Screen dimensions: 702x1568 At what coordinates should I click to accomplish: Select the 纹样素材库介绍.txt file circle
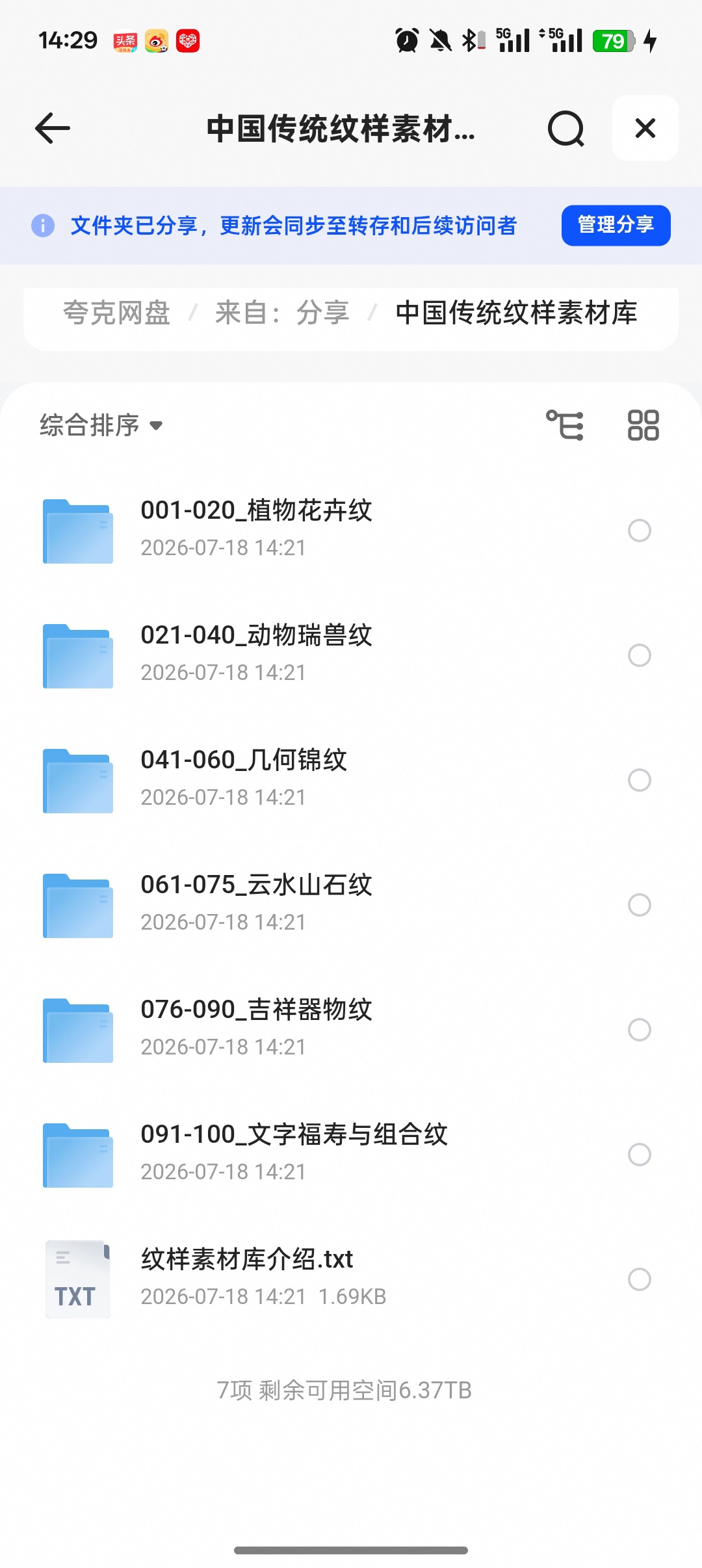coord(640,1279)
